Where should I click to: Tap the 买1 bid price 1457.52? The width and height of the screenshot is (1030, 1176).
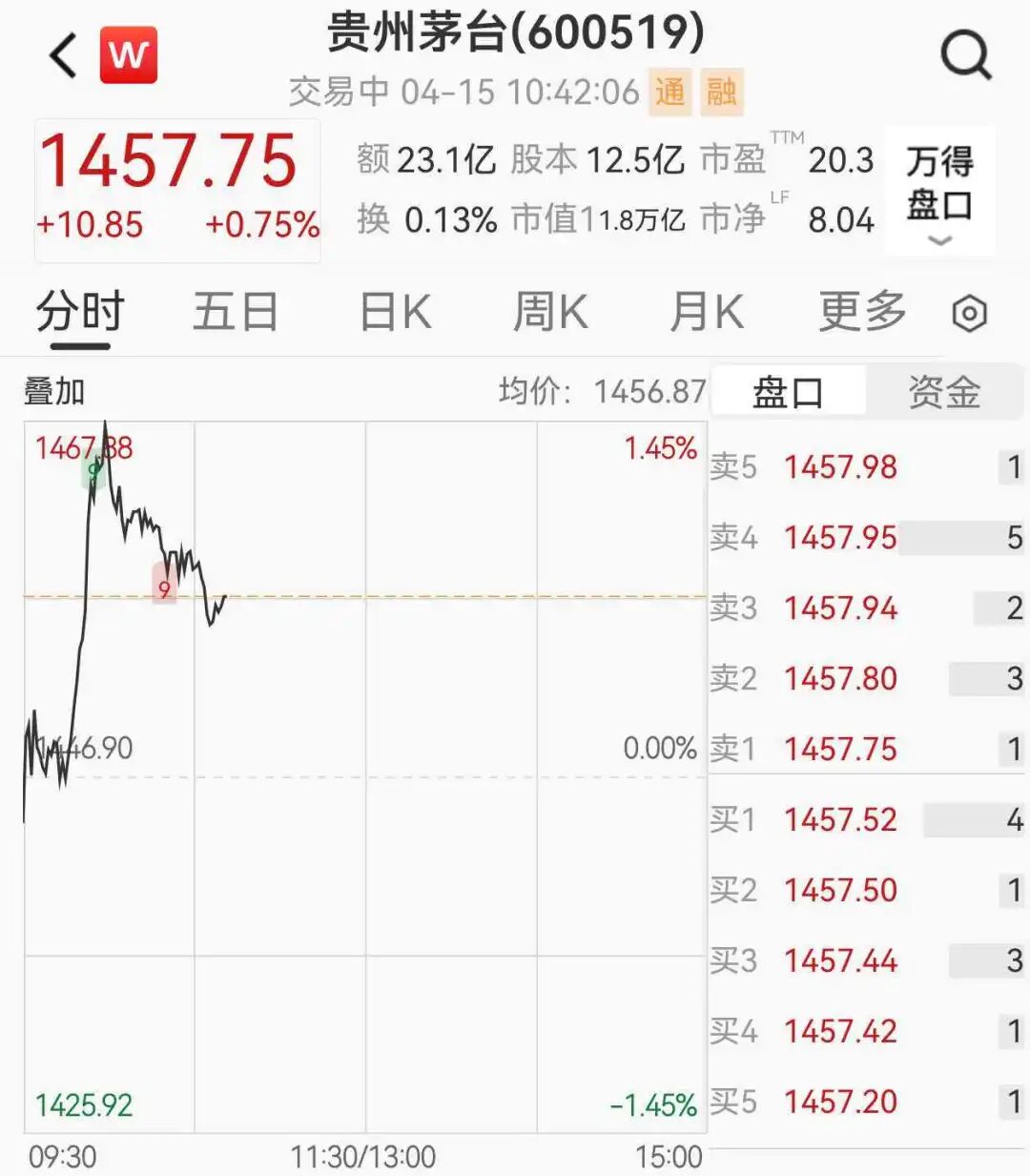click(840, 819)
